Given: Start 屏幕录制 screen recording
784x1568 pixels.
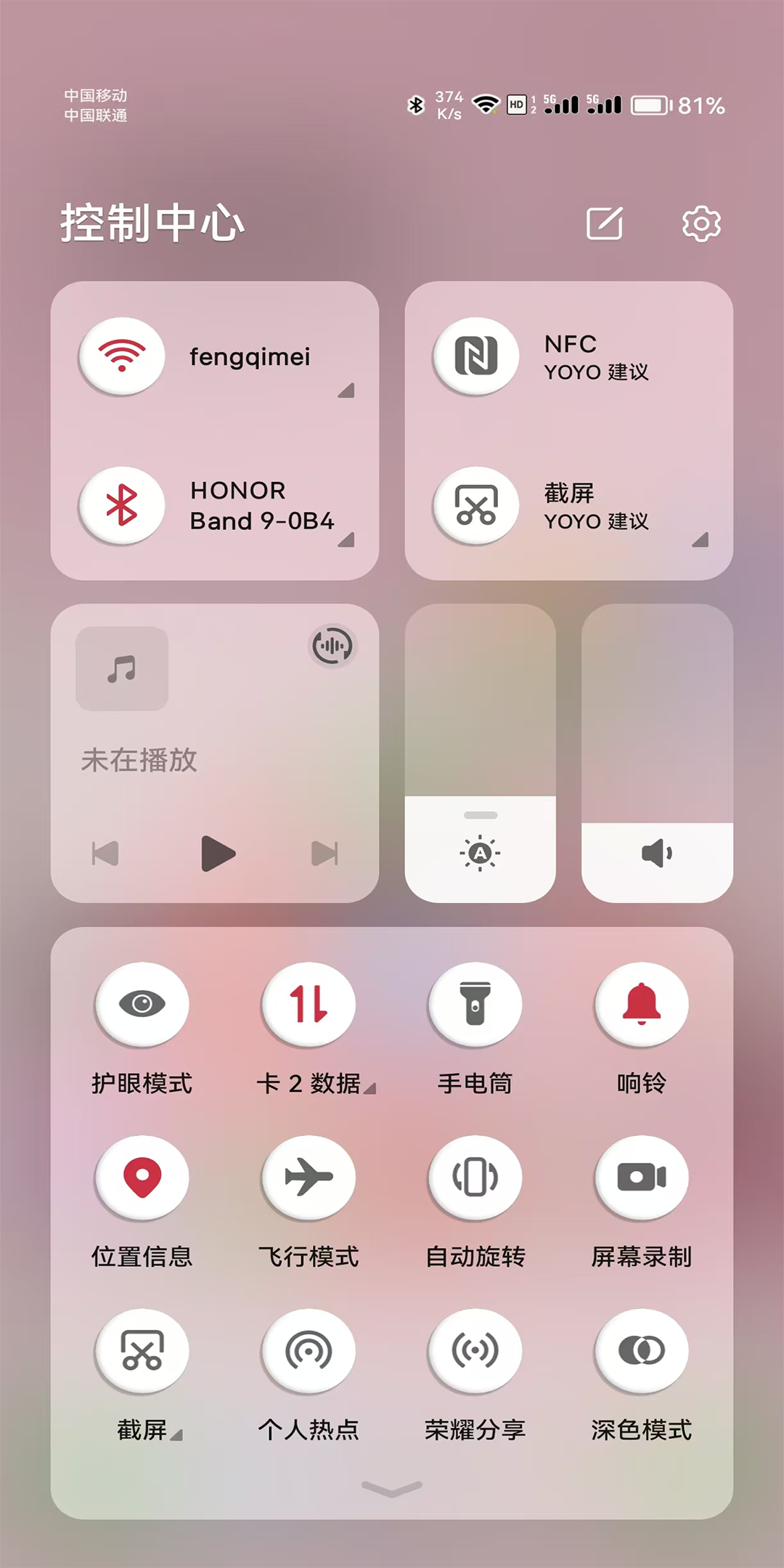Looking at the screenshot, I should [642, 1177].
